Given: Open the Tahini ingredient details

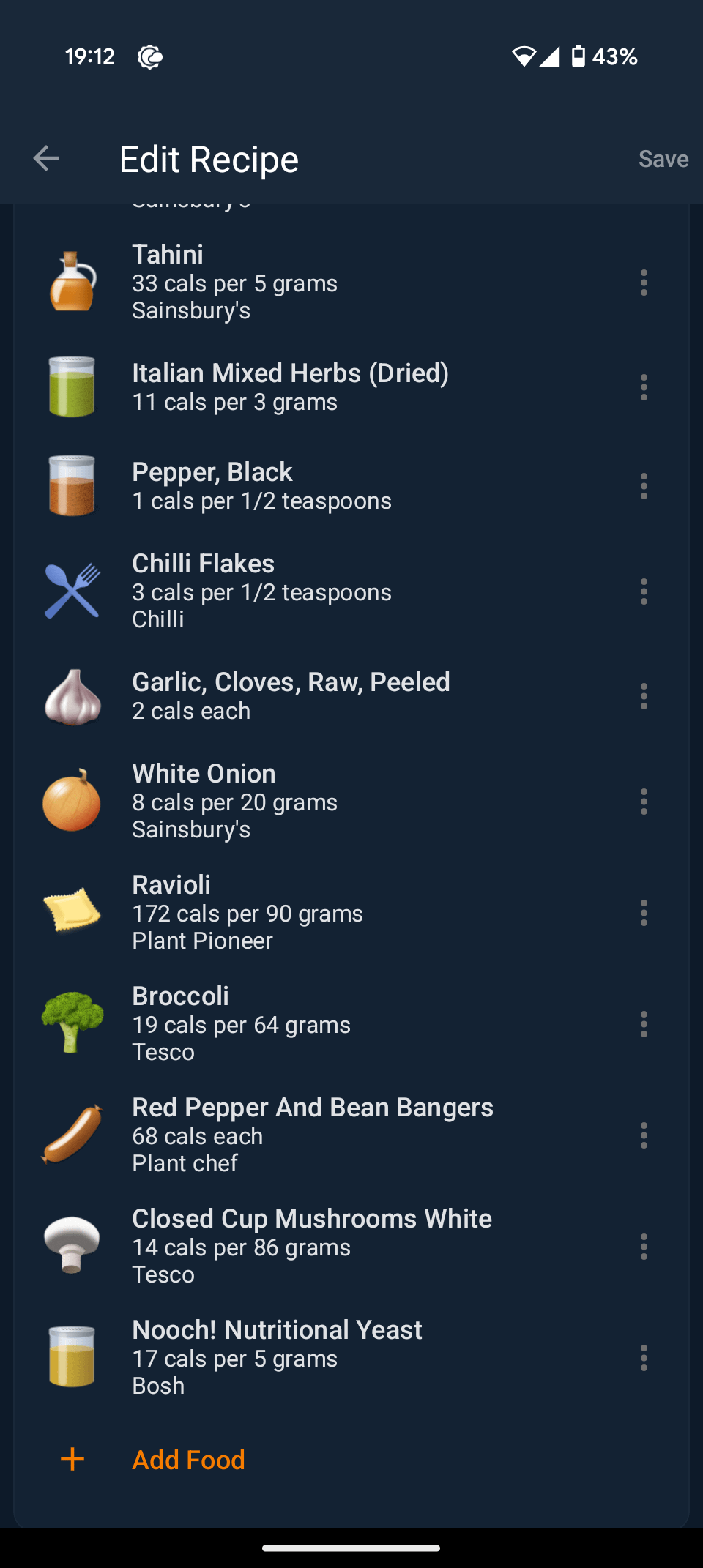Looking at the screenshot, I should 293,283.
